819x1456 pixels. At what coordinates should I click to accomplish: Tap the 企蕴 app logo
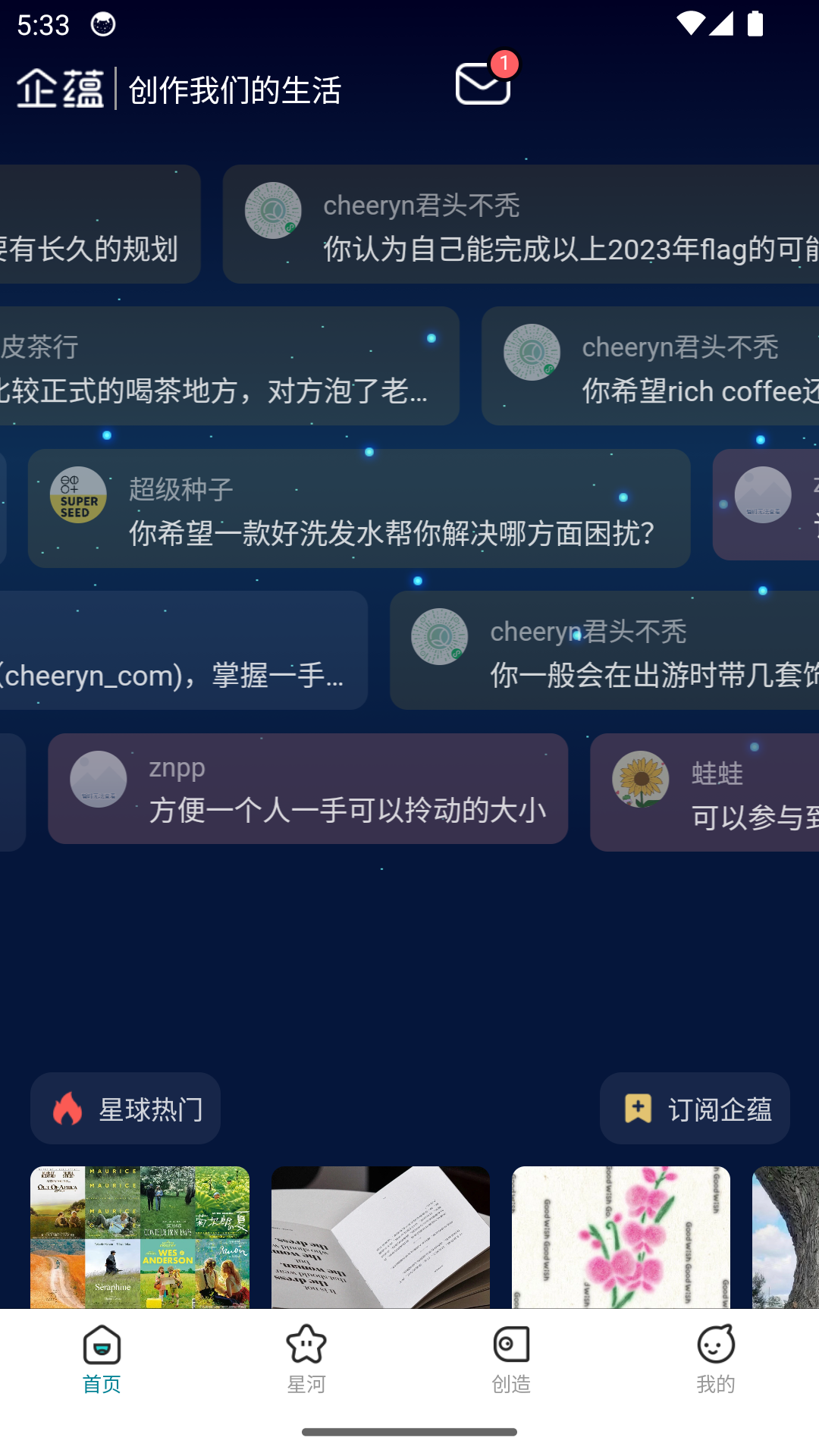tap(59, 87)
